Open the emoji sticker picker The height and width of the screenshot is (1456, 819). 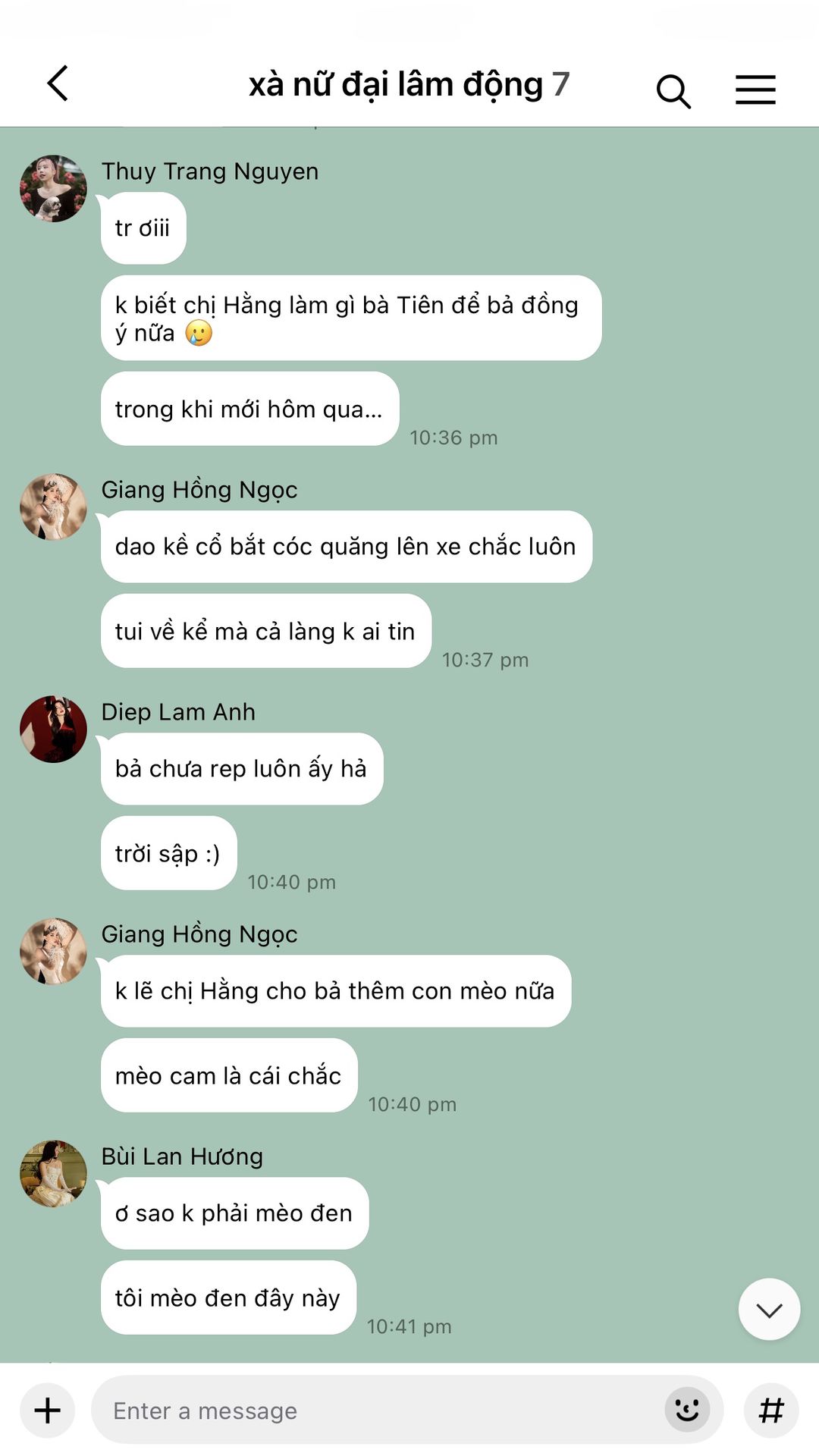[687, 1410]
